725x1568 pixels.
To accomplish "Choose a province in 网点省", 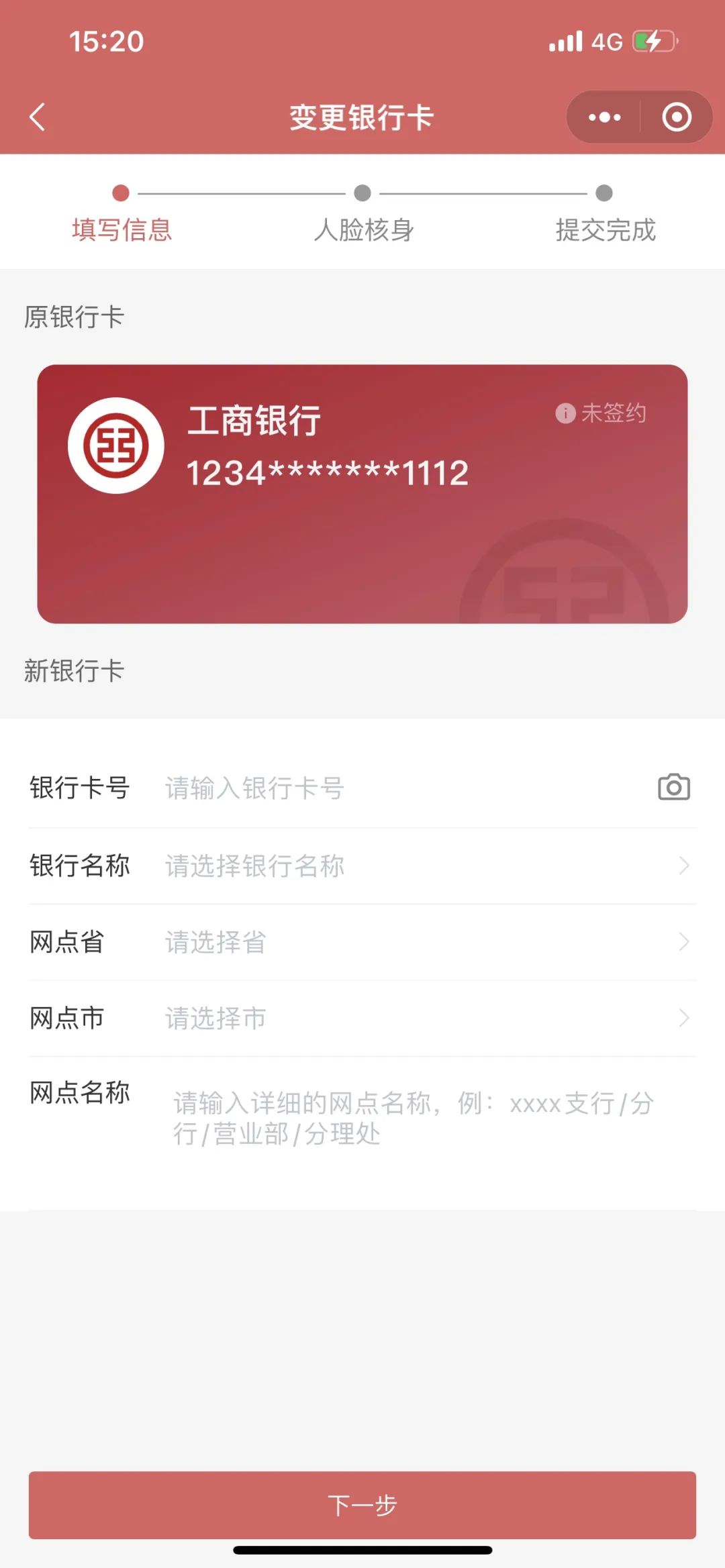I will click(362, 942).
